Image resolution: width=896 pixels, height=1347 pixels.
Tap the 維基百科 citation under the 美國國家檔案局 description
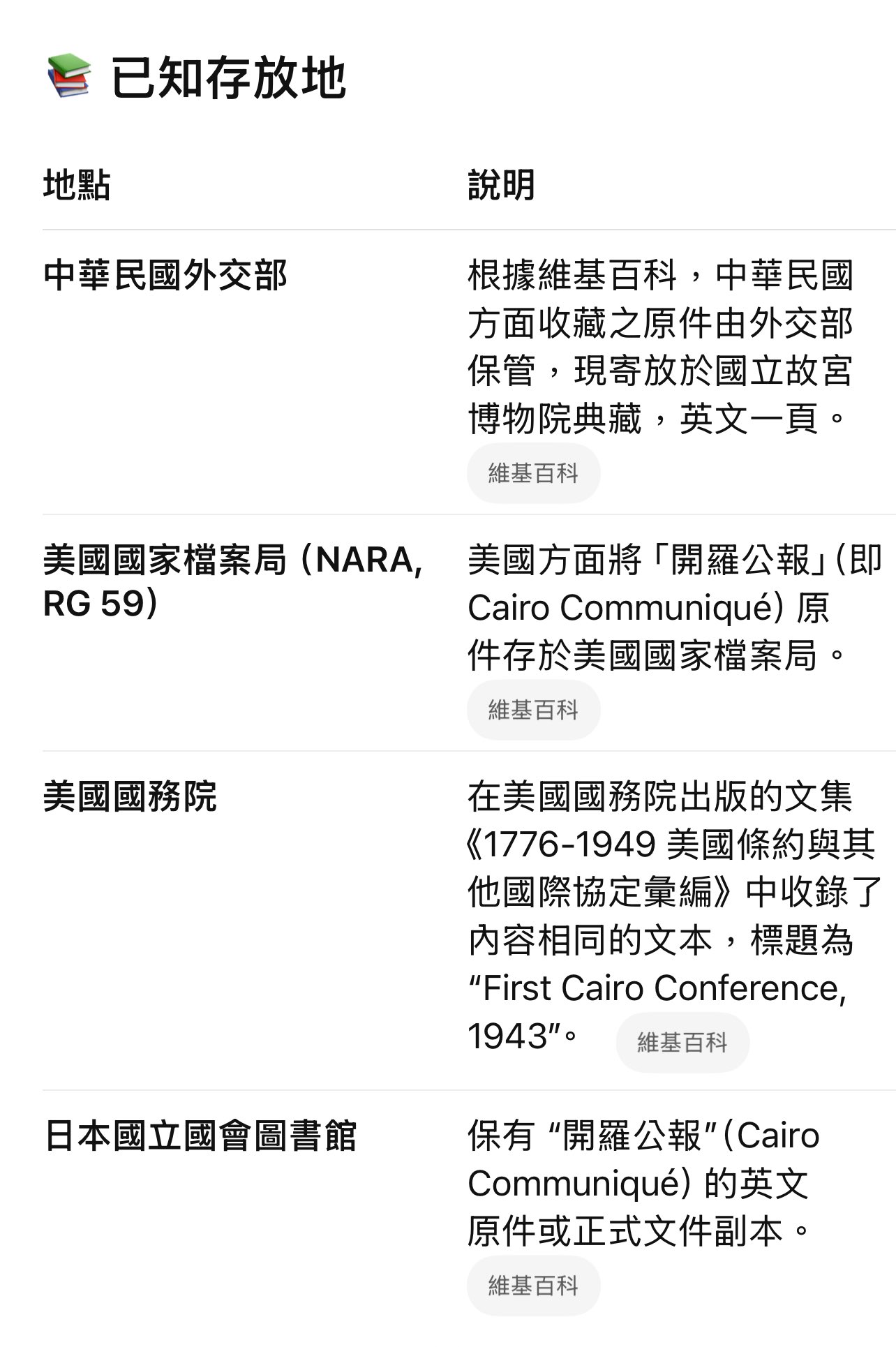click(533, 710)
